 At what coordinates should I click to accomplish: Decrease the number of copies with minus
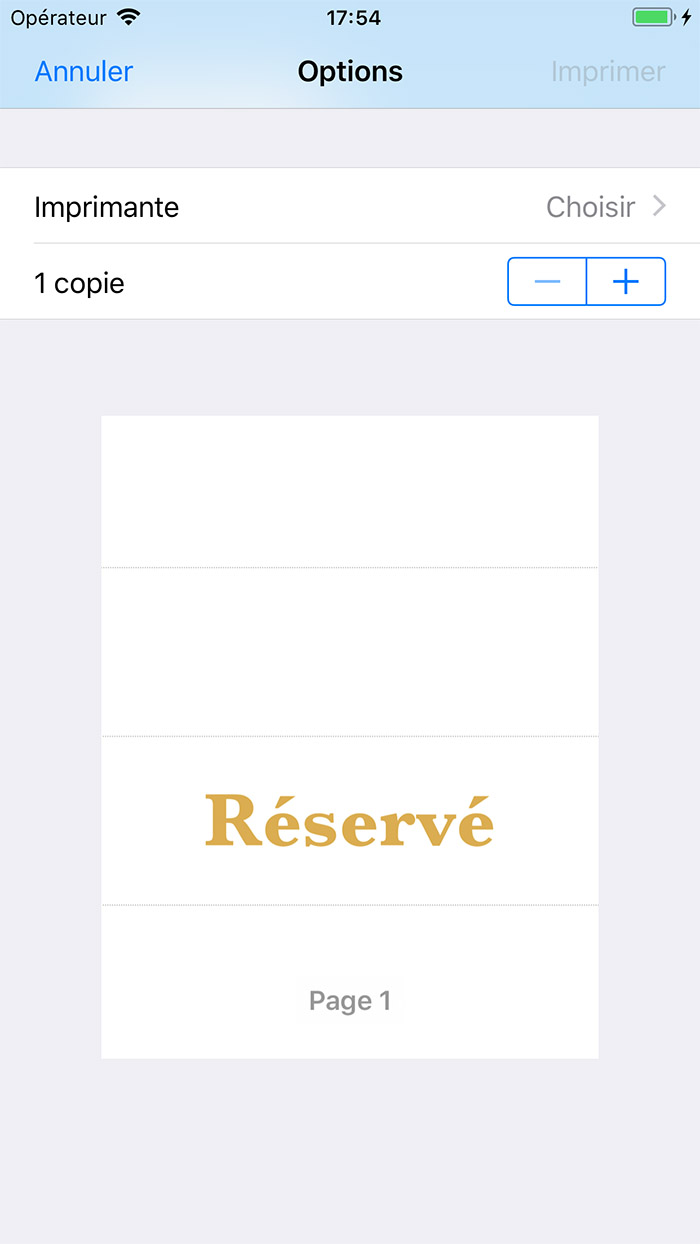(x=547, y=282)
